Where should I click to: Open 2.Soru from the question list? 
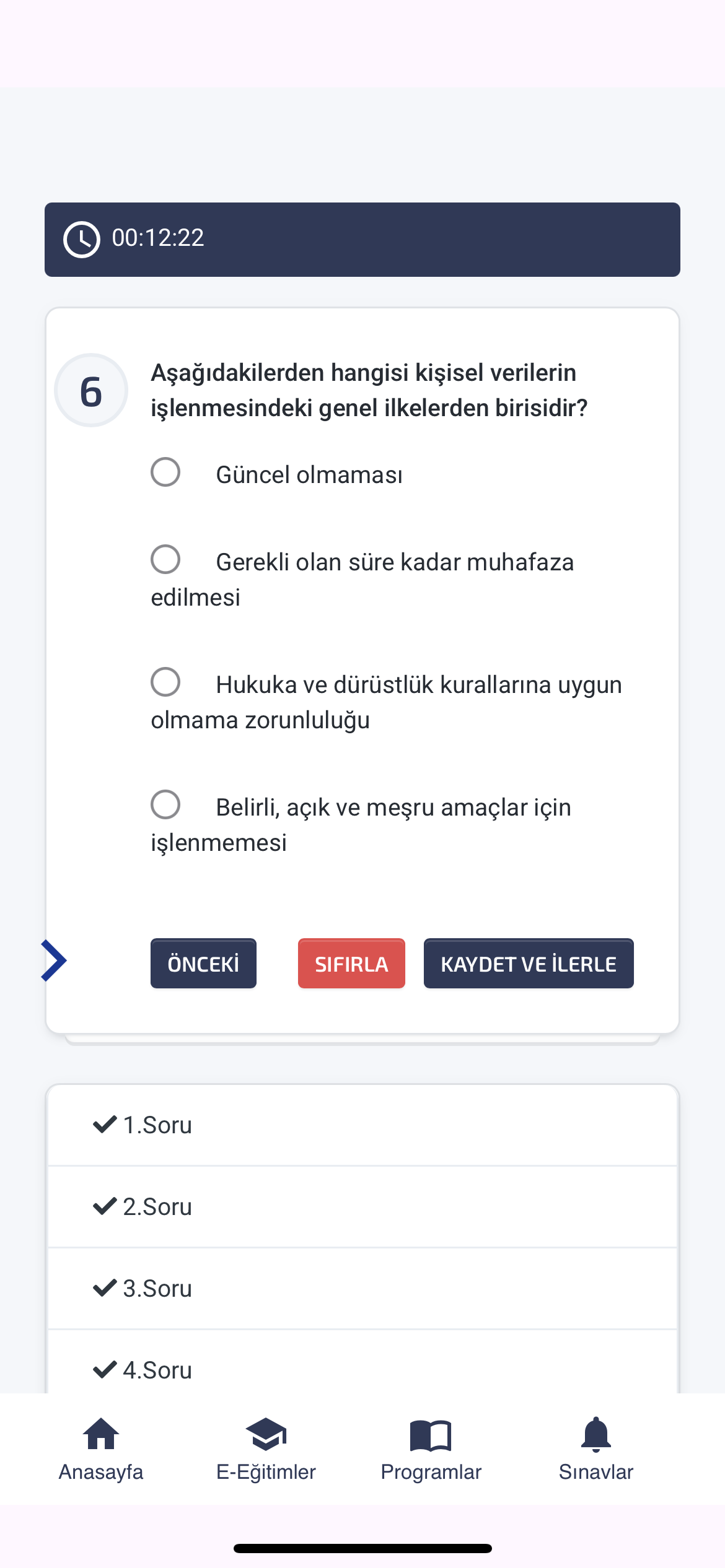pos(362,1207)
